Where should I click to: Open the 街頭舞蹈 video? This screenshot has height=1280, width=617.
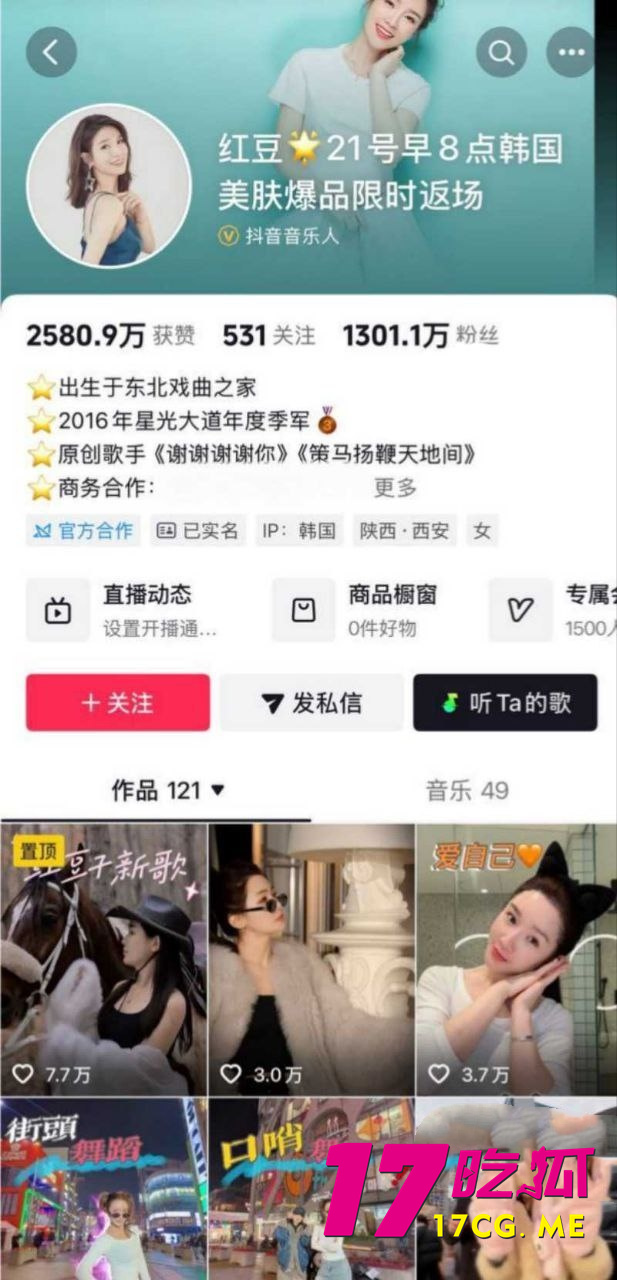click(x=103, y=1190)
